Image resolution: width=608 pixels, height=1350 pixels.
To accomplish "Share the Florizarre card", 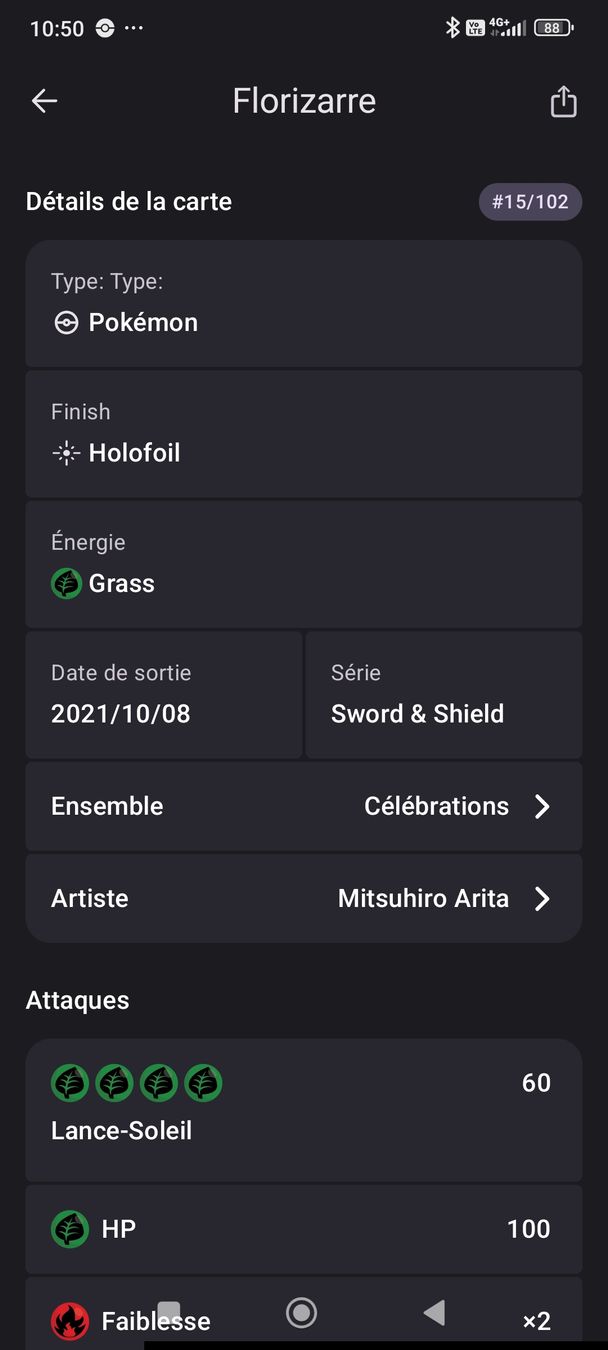I will pyautogui.click(x=563, y=101).
